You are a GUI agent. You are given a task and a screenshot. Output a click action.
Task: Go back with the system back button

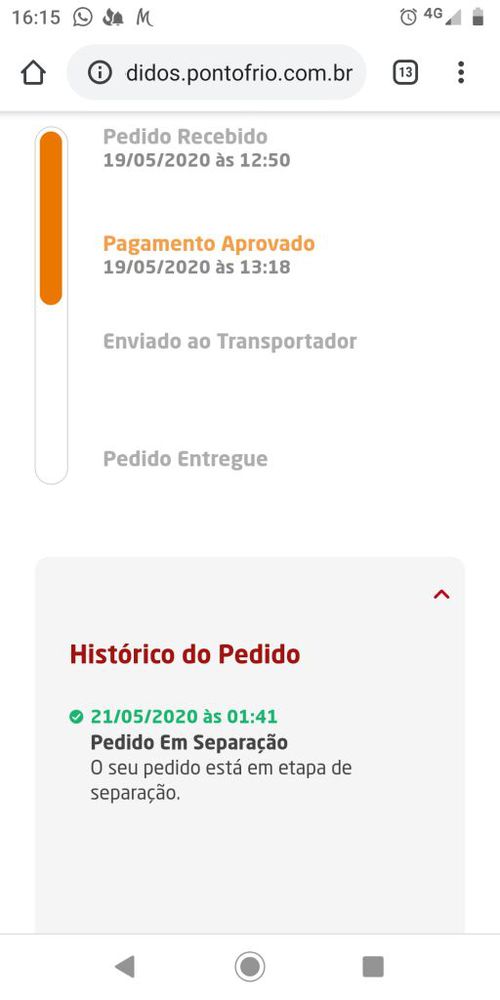click(x=125, y=967)
